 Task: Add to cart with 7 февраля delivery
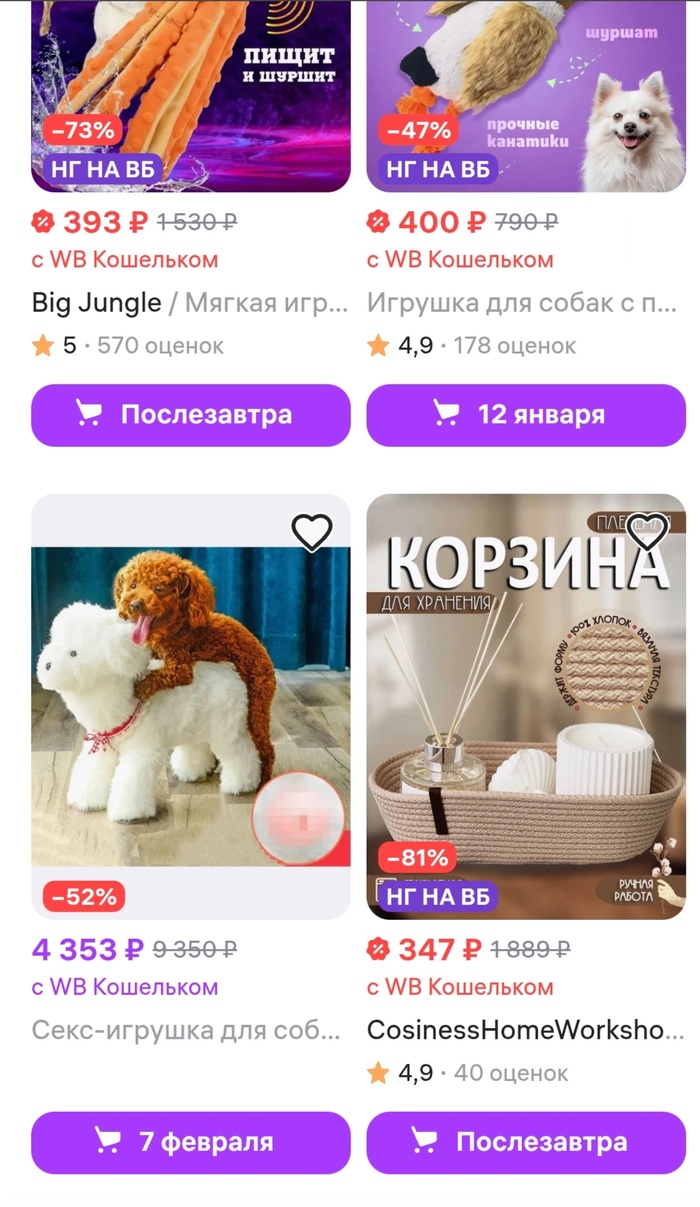190,1142
